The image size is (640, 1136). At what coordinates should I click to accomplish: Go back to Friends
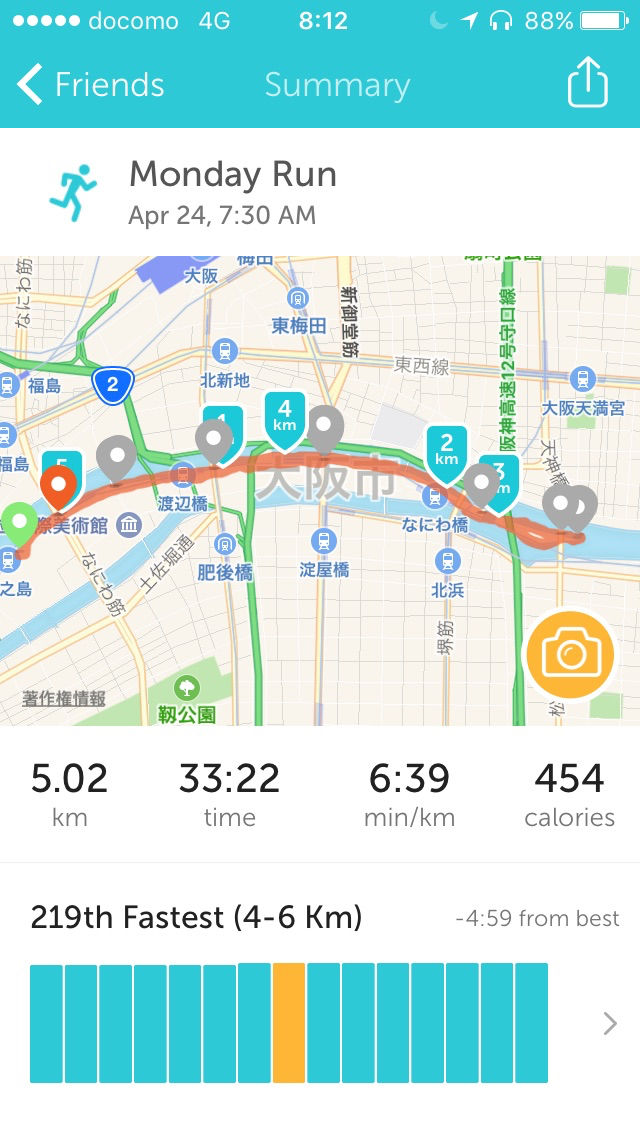(90, 85)
